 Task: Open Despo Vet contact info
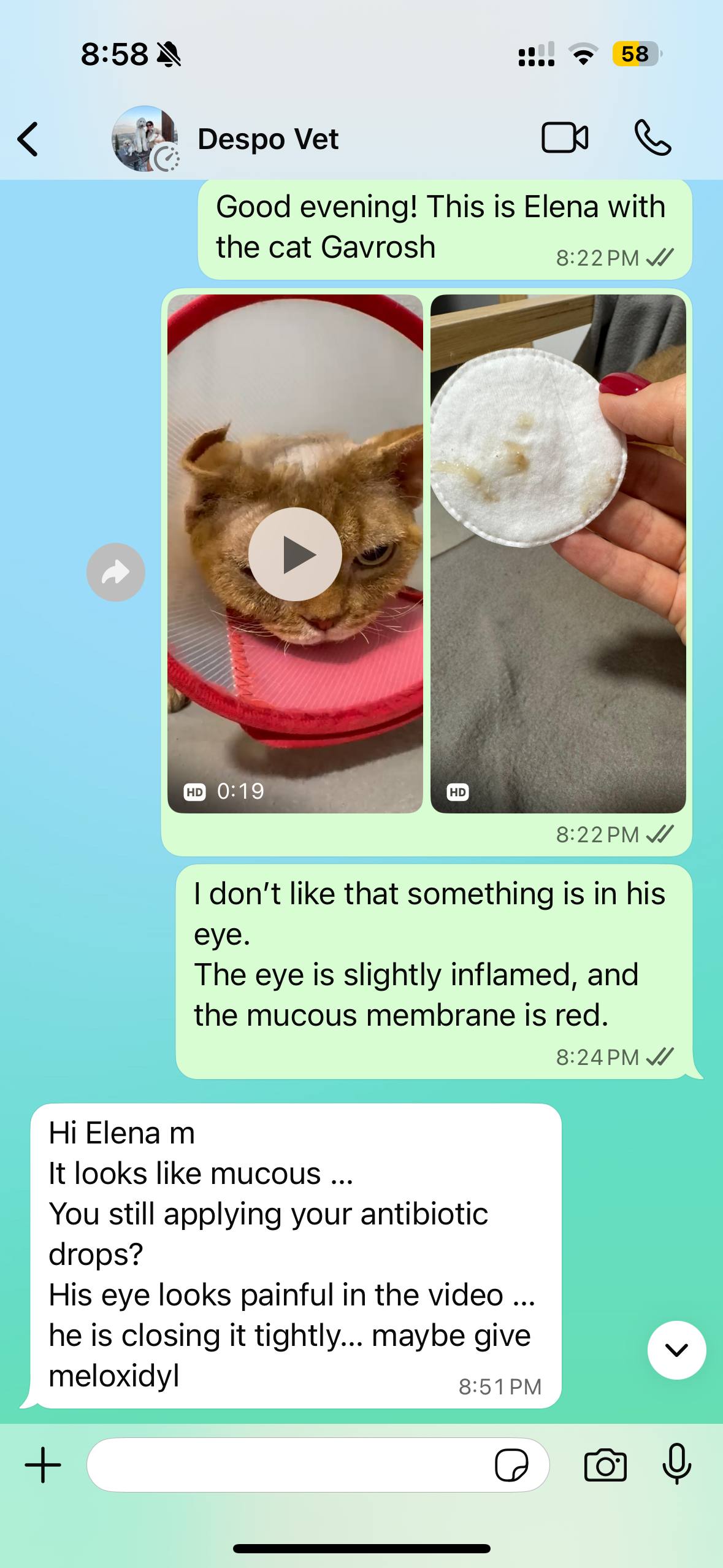[267, 139]
